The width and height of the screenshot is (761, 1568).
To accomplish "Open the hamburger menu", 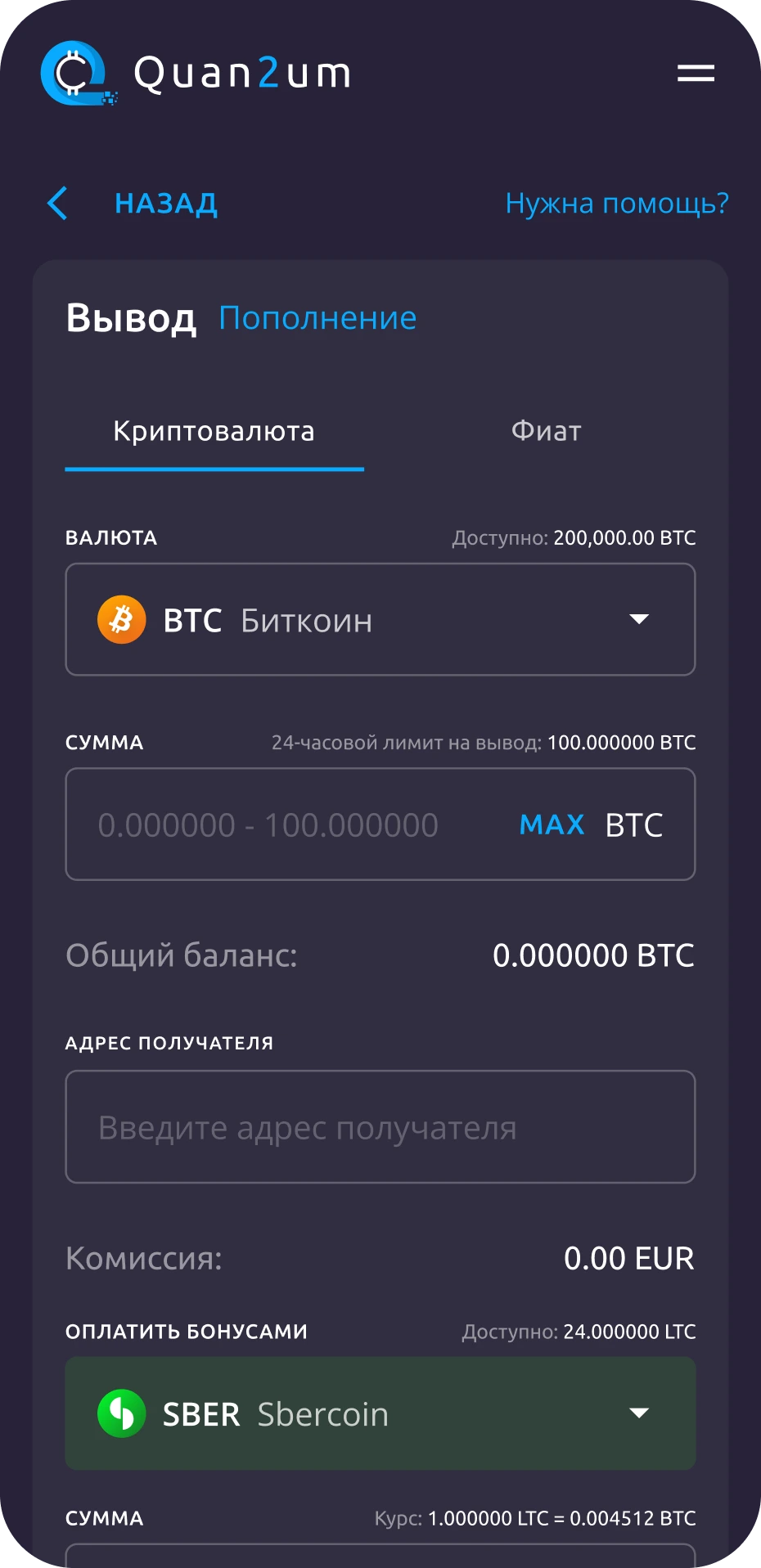I will 696,74.
